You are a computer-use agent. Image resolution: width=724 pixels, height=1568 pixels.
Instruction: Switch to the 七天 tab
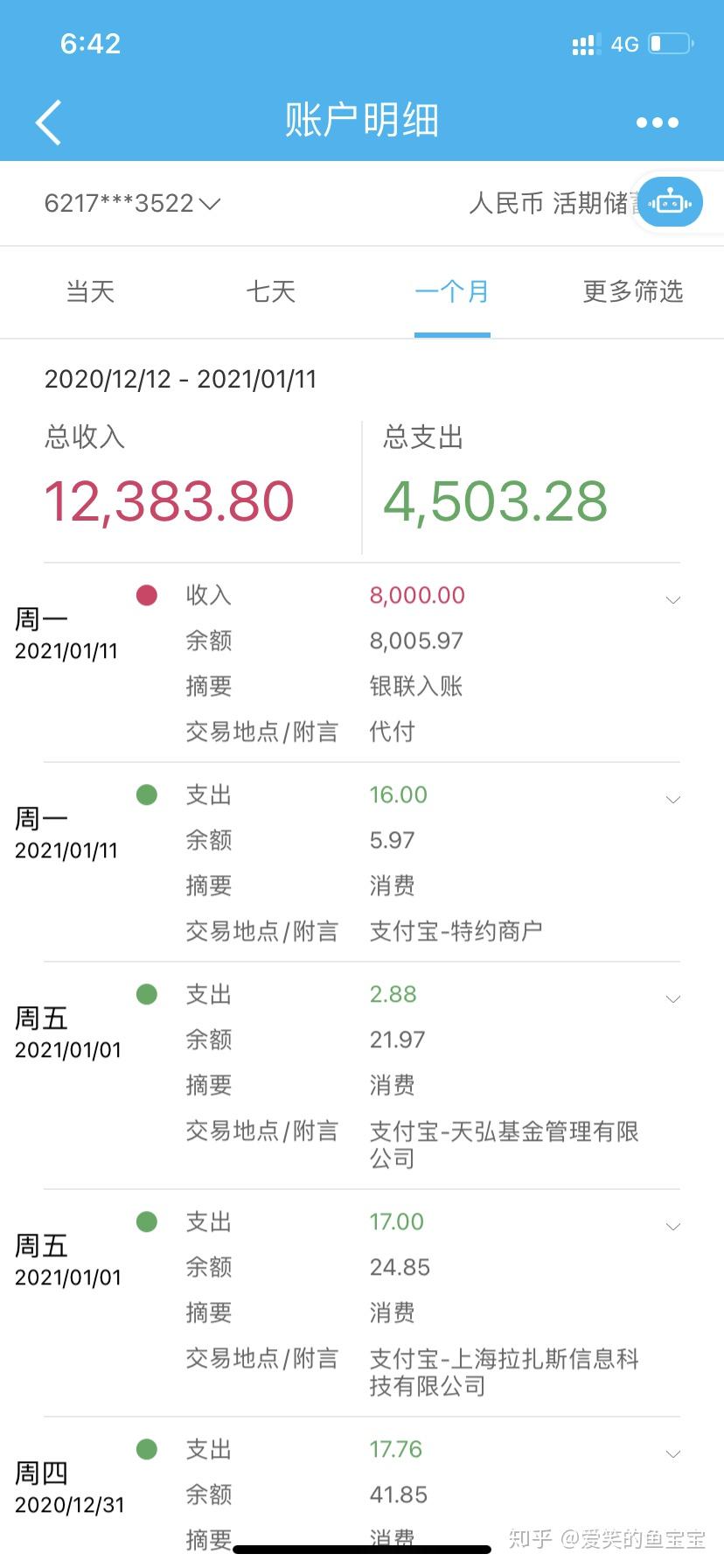point(271,292)
